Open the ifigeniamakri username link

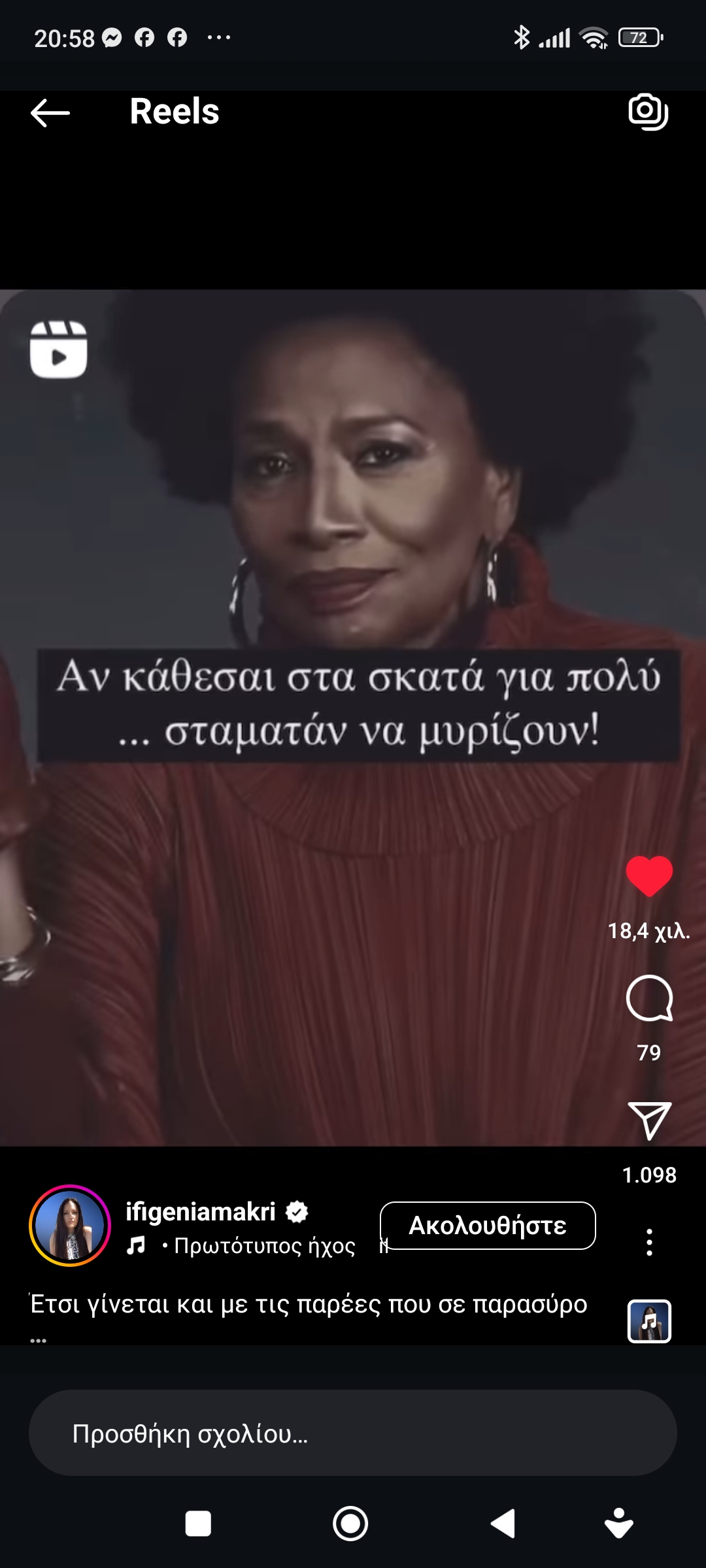click(x=201, y=1212)
